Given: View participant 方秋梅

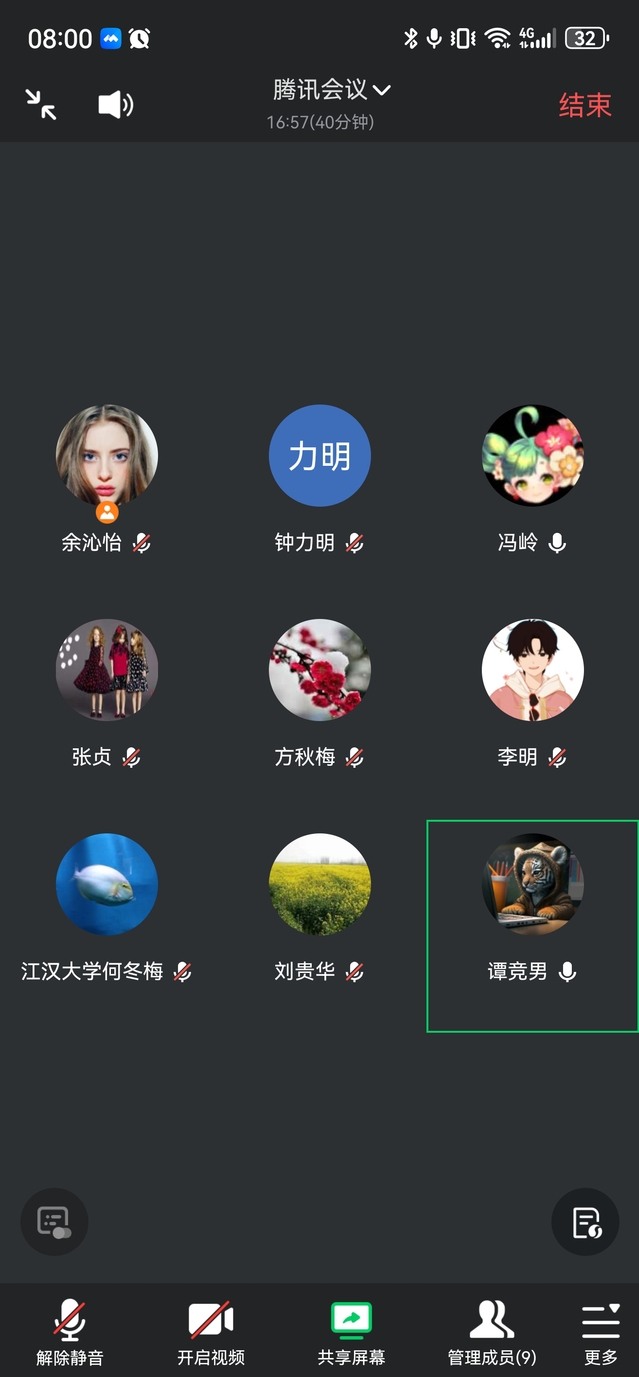Looking at the screenshot, I should [x=320, y=670].
